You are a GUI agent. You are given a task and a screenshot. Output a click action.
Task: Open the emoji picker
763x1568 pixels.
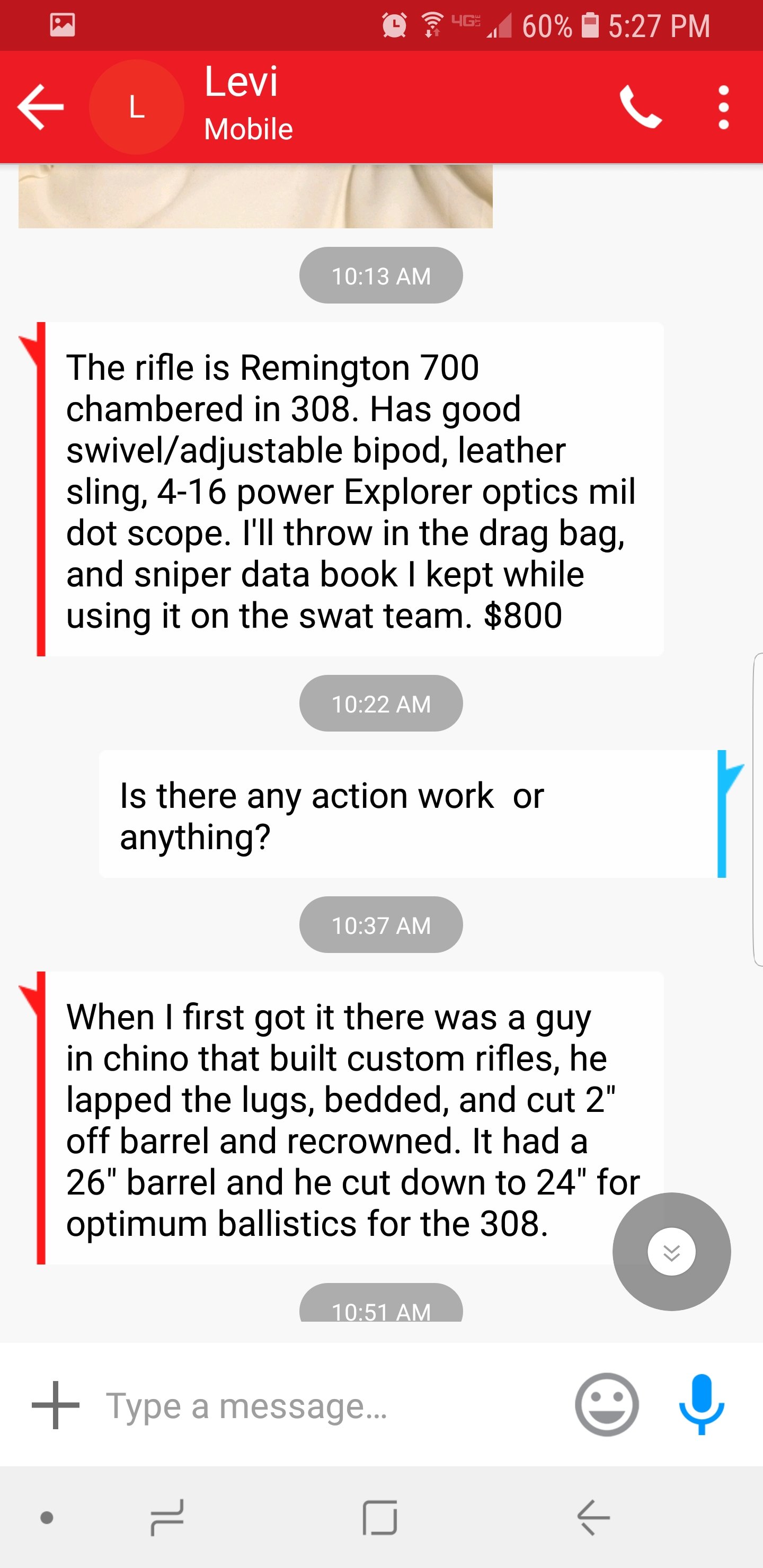[x=607, y=1405]
